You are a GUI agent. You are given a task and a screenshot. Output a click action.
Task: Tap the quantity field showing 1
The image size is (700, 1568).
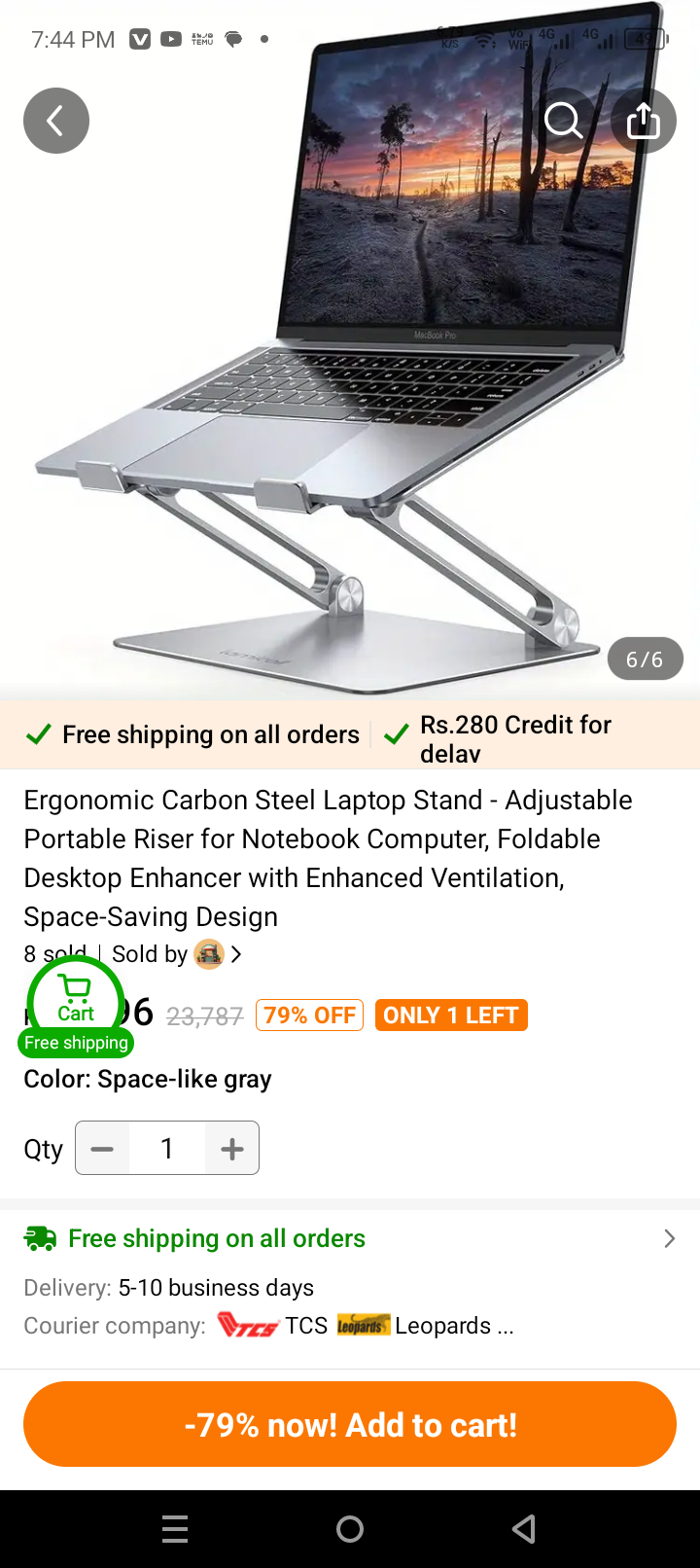point(167,1149)
